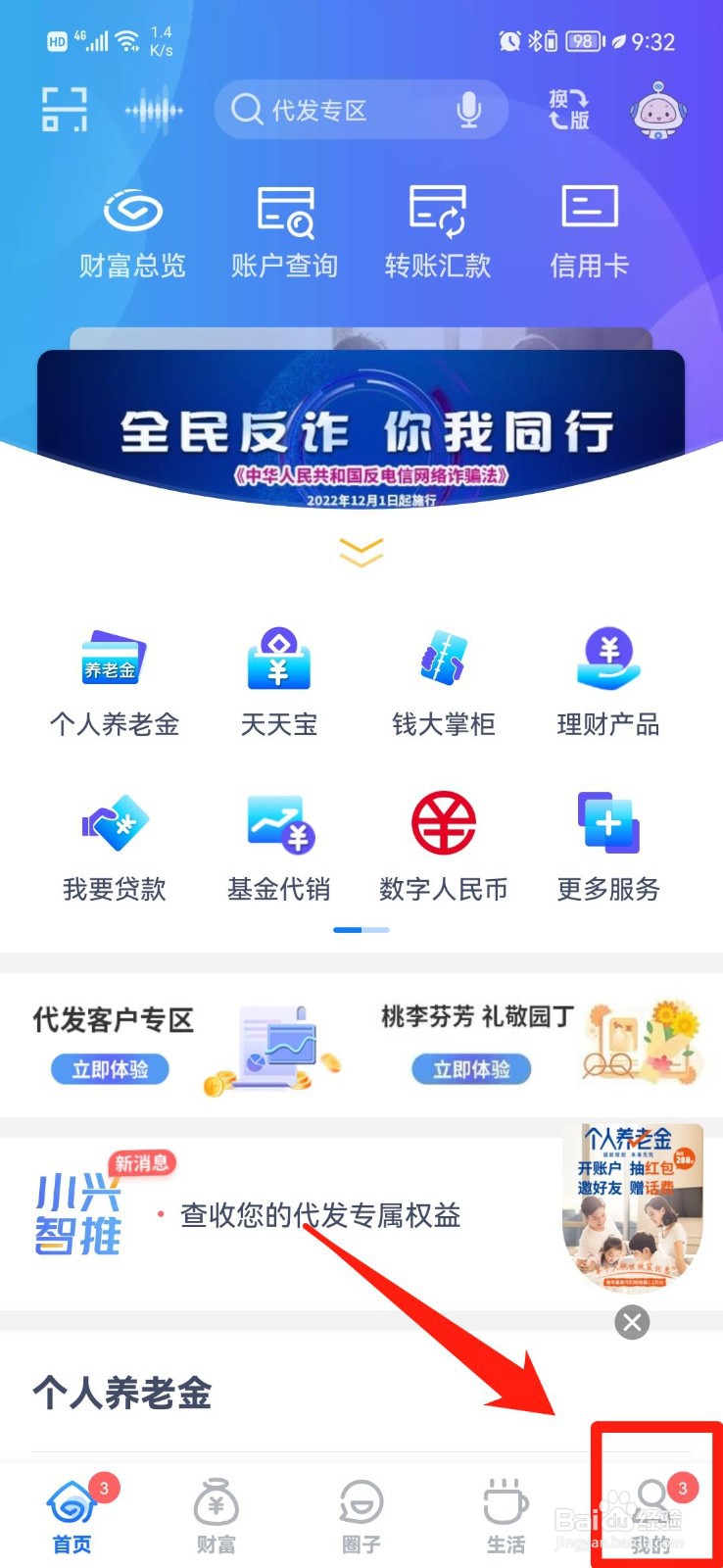The image size is (723, 1568).
Task: Open 财富总览 wealth overview
Action: [x=134, y=227]
